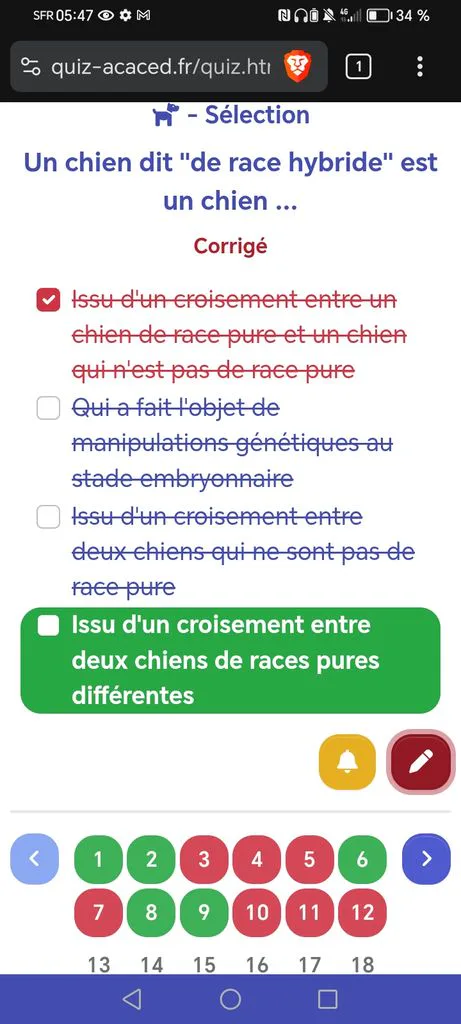This screenshot has height=1024, width=461.
Task: Jump to question 1
Action: (x=99, y=859)
